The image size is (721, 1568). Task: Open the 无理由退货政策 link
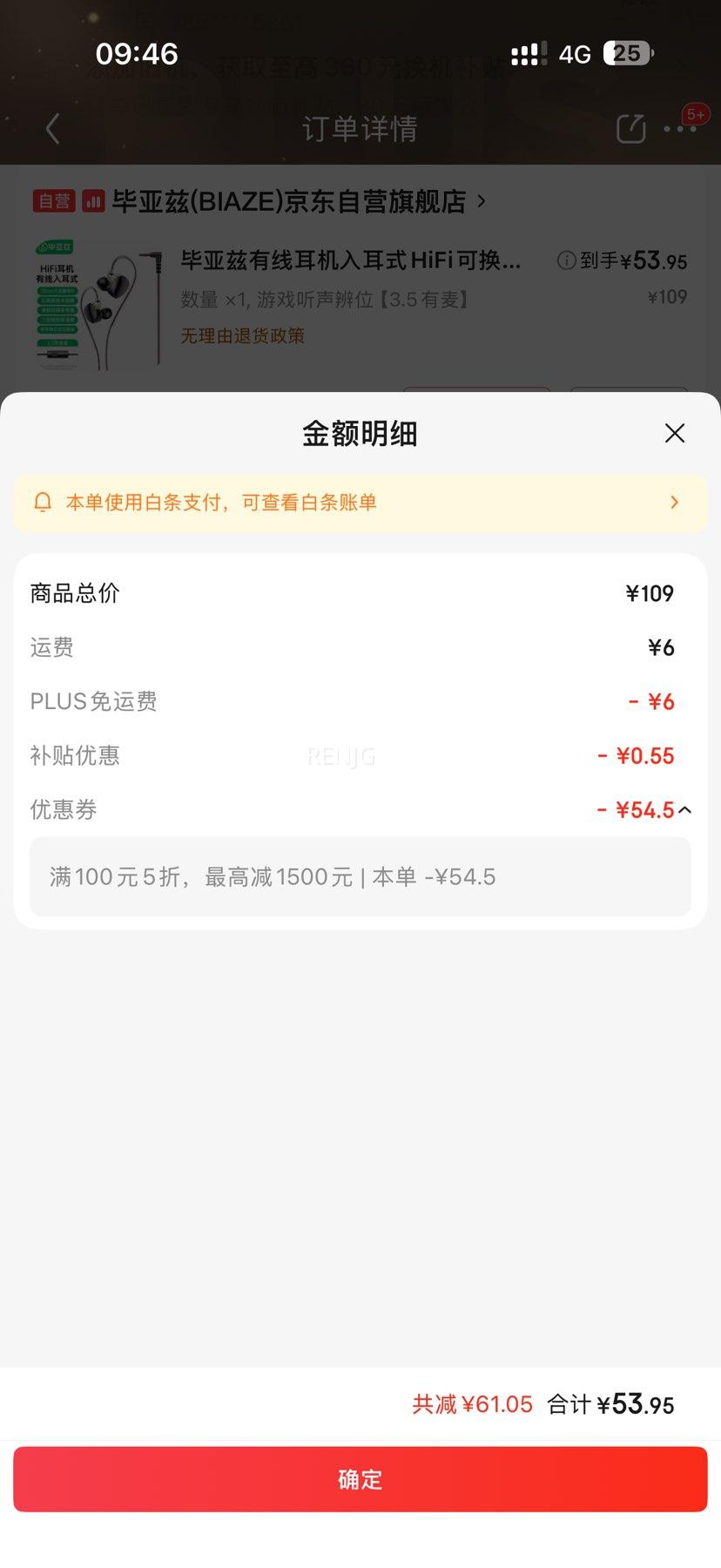243,335
